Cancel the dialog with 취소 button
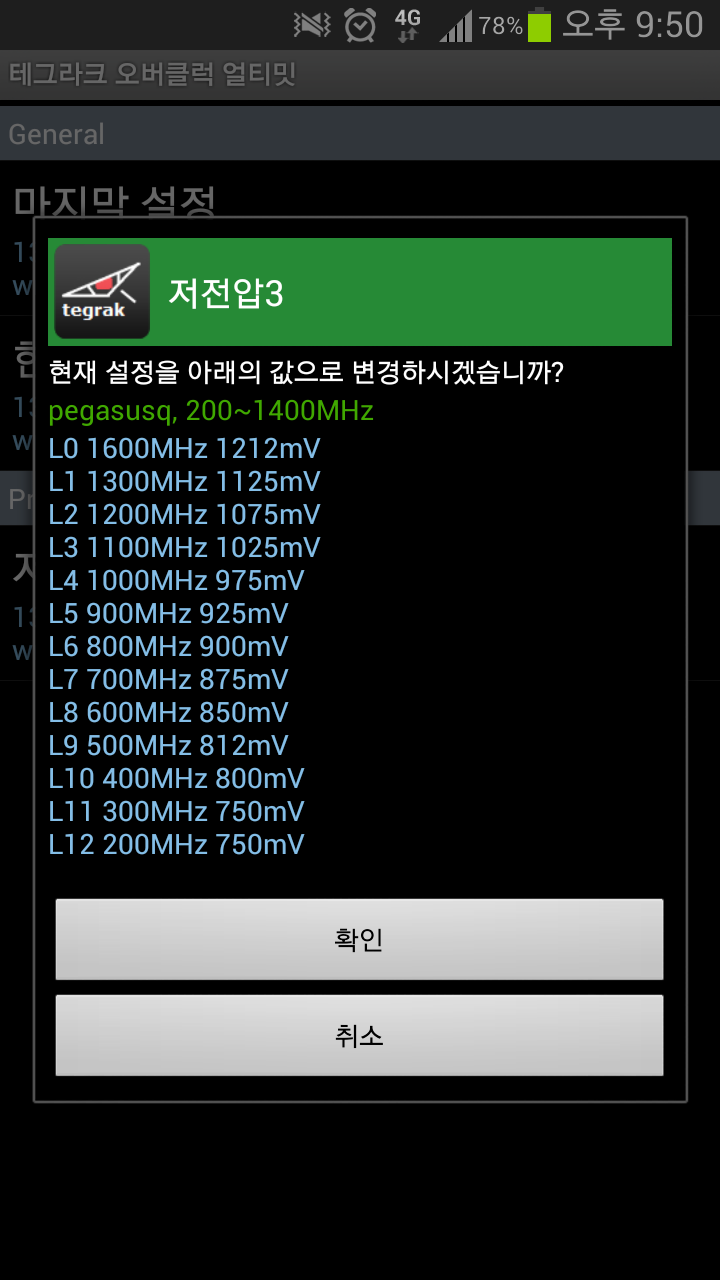Screen dimensions: 720x1280 click(x=359, y=1035)
